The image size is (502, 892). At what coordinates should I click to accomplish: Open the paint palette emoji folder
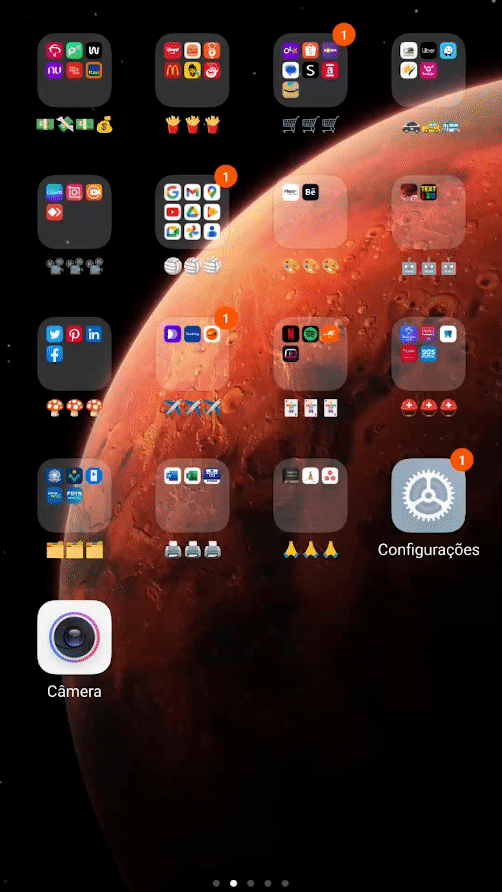[310, 212]
